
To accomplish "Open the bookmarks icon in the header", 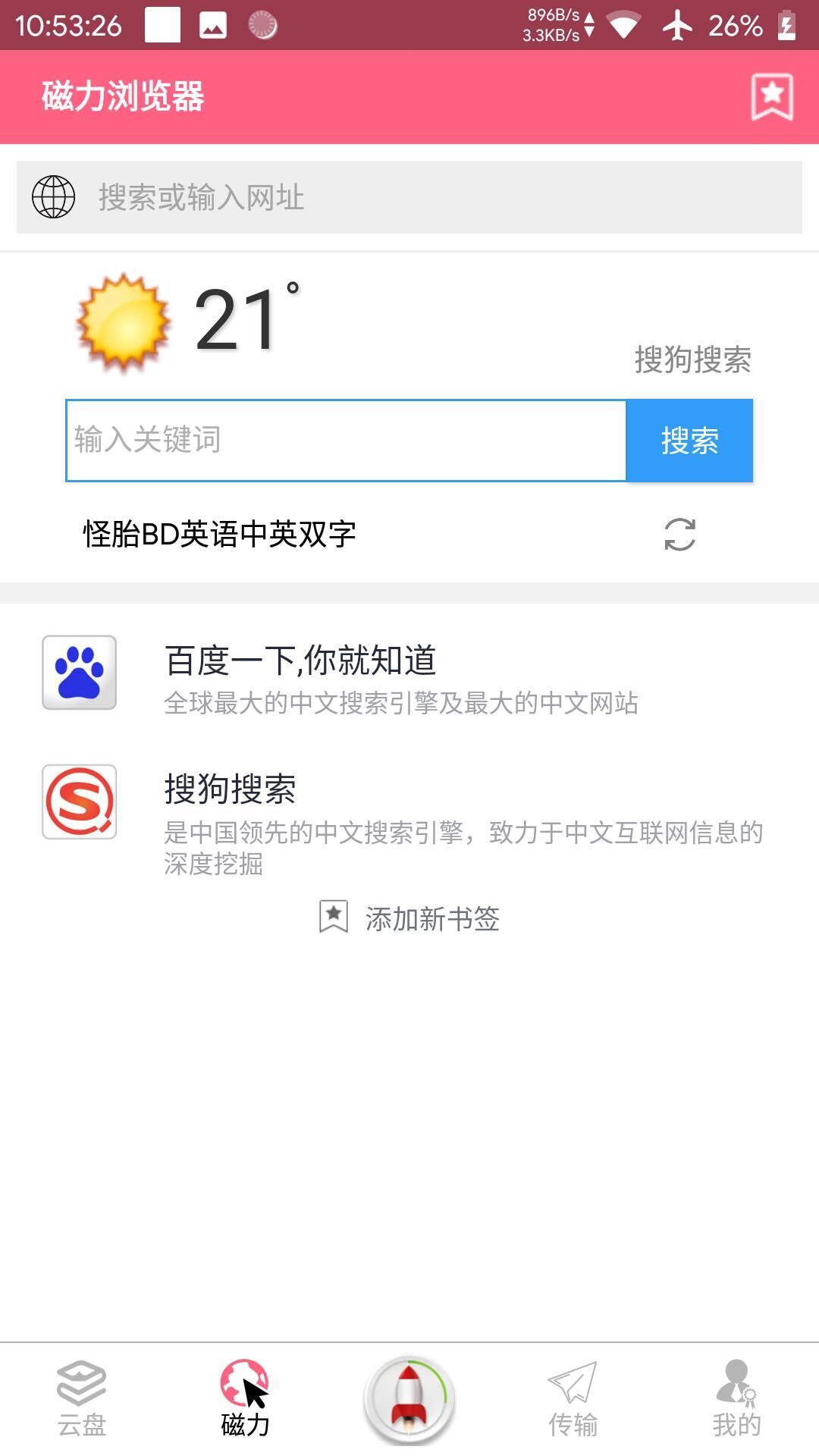I will [772, 97].
